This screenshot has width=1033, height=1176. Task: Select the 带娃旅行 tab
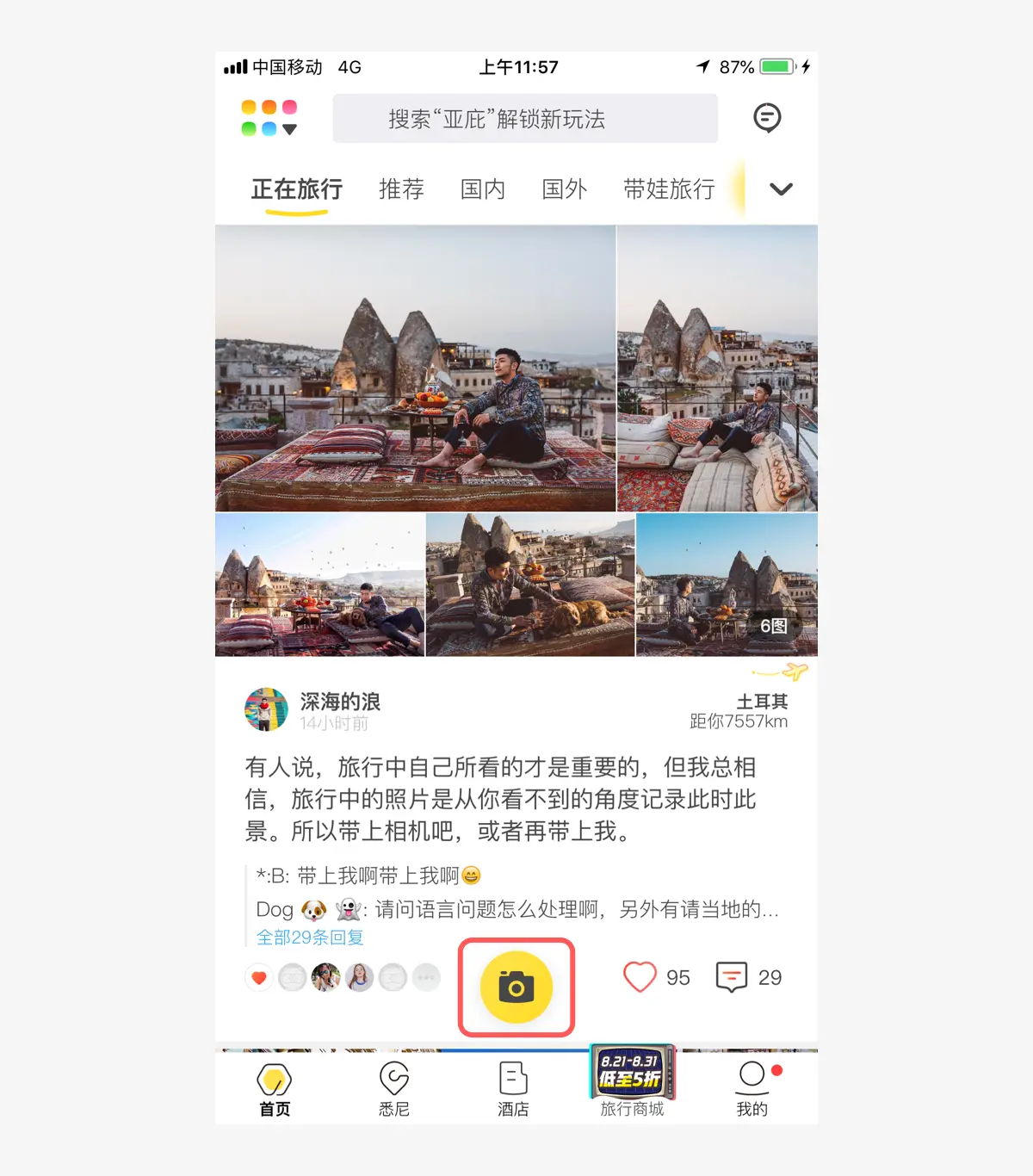(669, 189)
